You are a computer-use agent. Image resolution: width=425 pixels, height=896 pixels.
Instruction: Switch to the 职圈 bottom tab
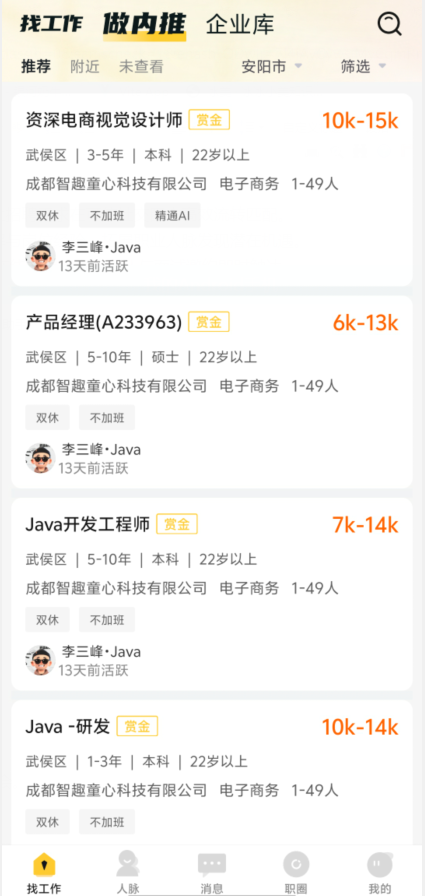[x=296, y=872]
